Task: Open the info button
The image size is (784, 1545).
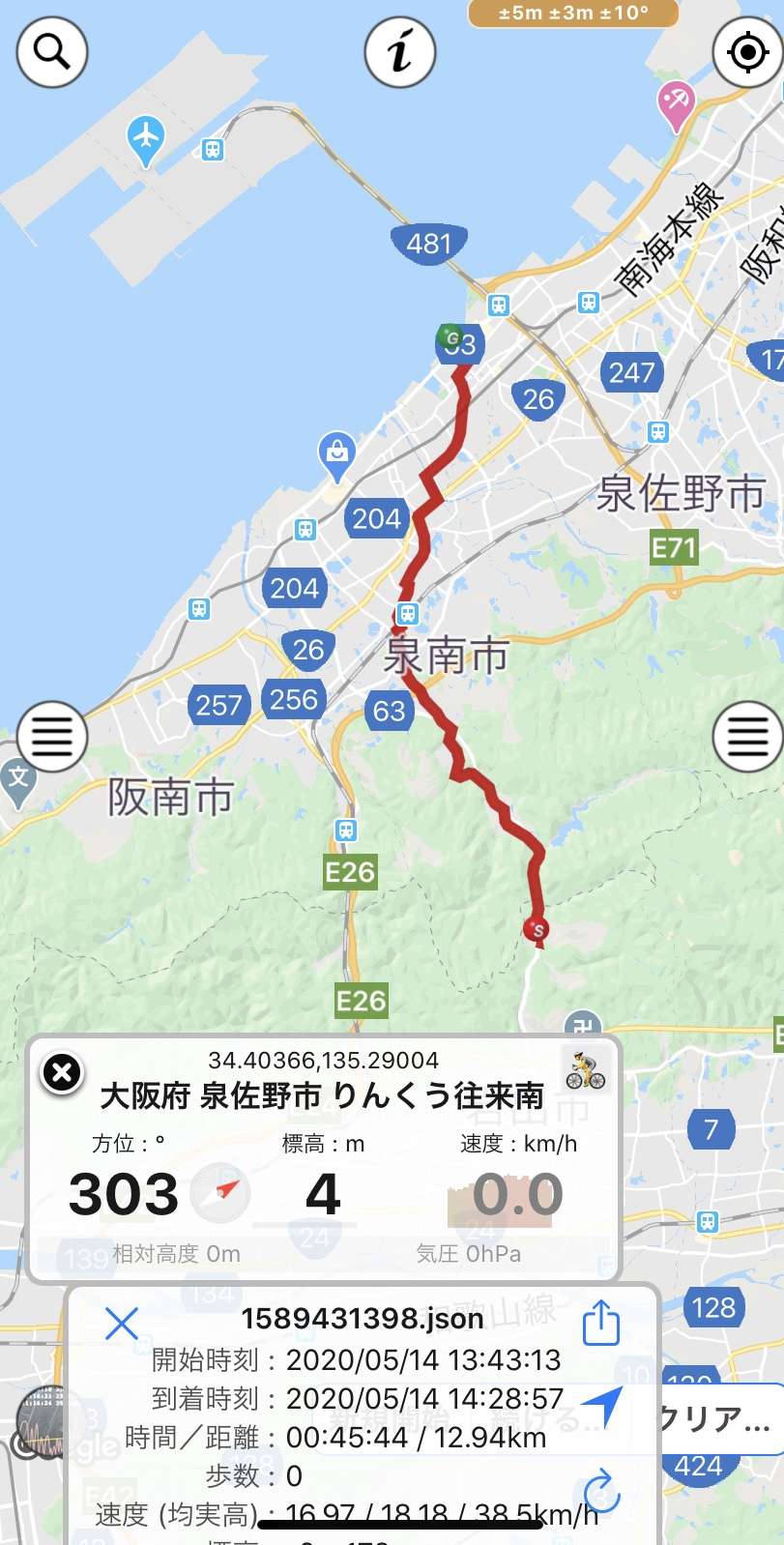Action: [x=400, y=52]
